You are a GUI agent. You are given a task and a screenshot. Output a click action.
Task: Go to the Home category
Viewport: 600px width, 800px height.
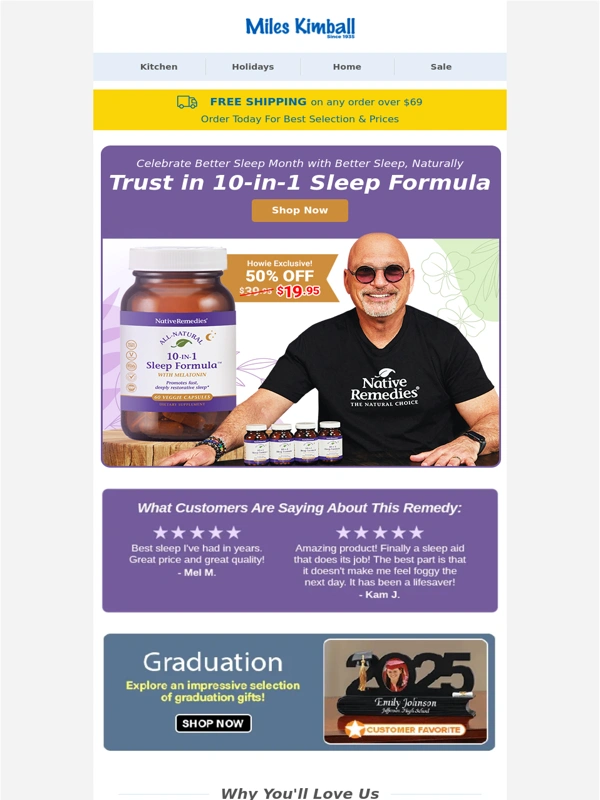347,67
